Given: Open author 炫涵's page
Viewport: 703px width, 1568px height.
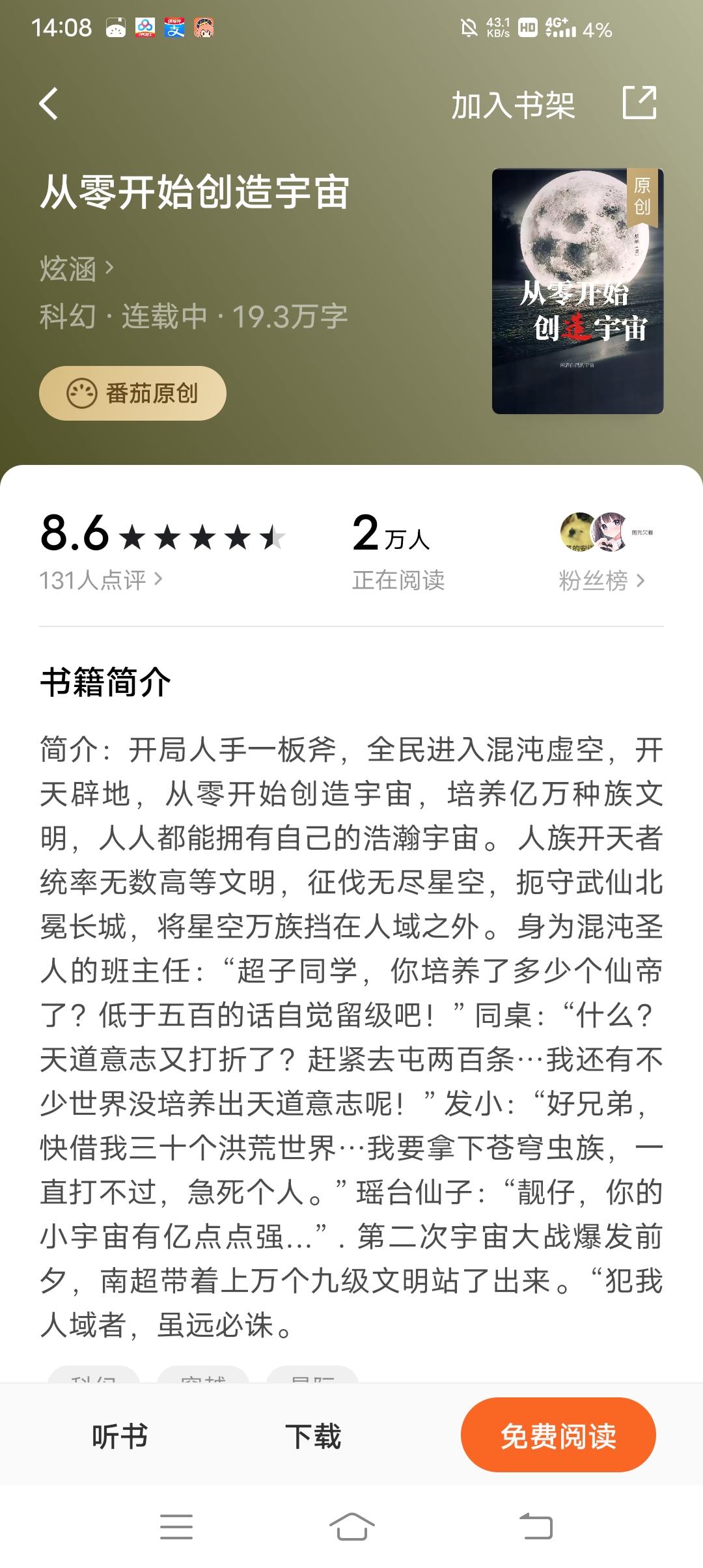Looking at the screenshot, I should click(76, 269).
